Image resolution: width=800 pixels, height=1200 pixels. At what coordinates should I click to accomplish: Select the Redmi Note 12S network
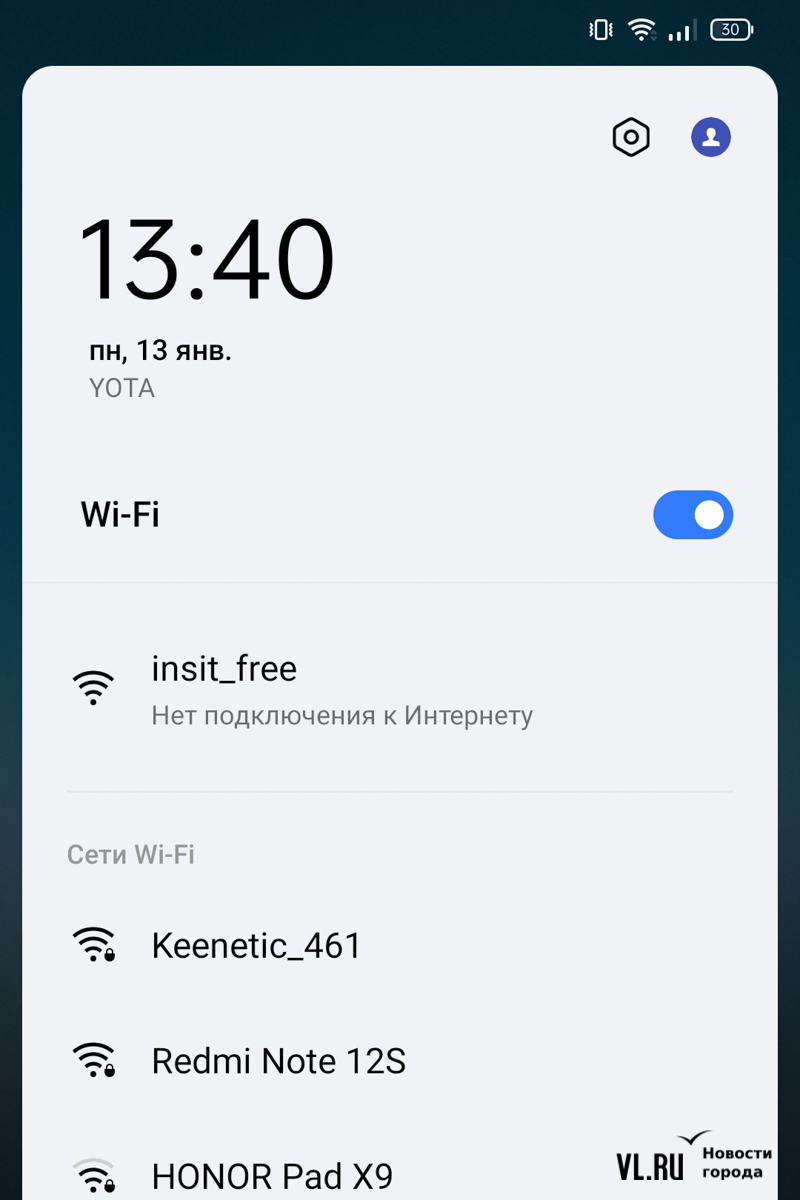pos(278,1061)
